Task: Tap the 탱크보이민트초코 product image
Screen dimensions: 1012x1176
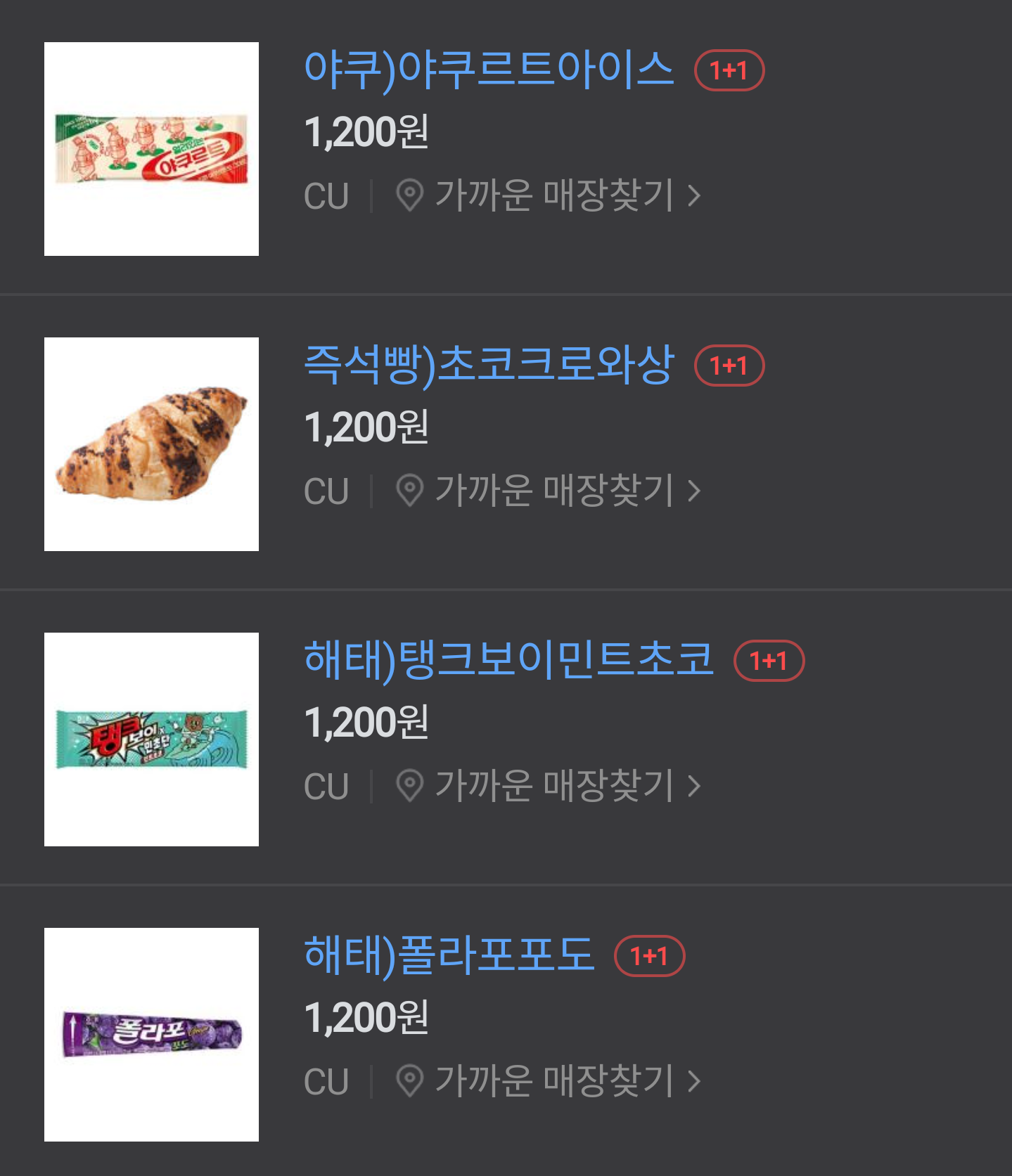Action: 151,739
